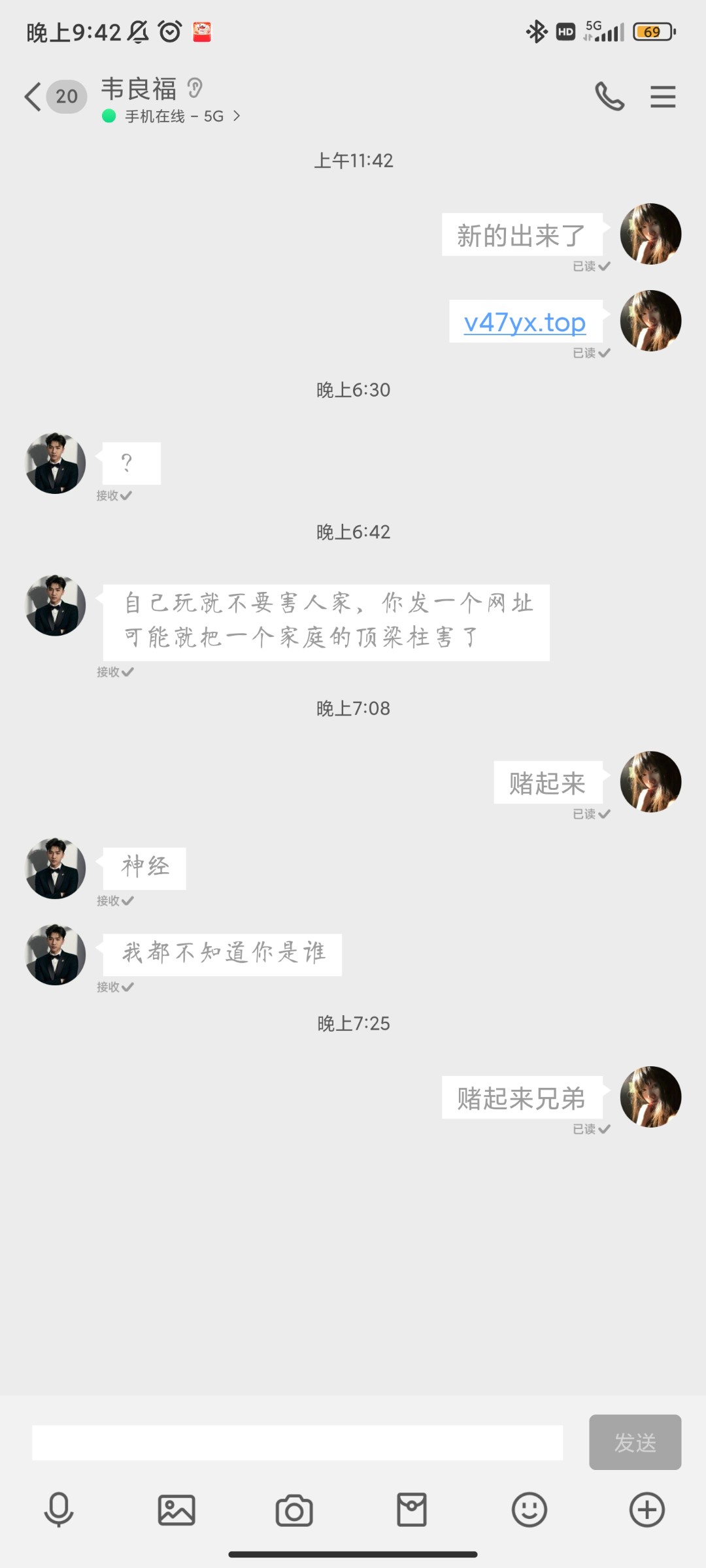The height and width of the screenshot is (1568, 706).
Task: Go back to the message list
Action: [33, 97]
